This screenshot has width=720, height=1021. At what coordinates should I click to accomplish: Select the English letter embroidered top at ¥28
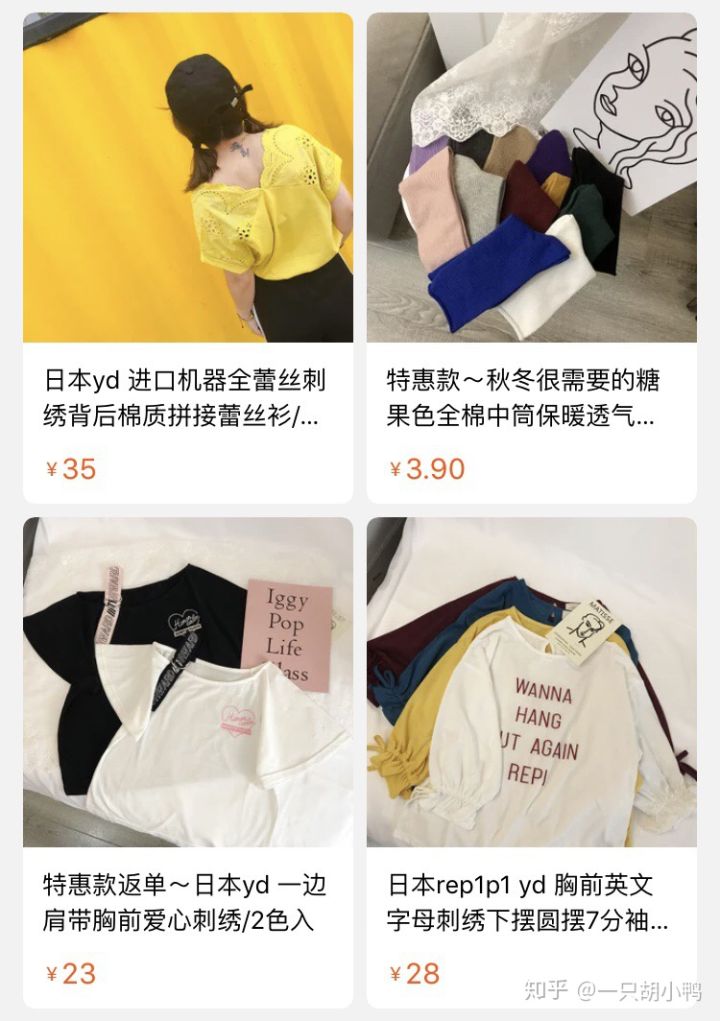531,682
